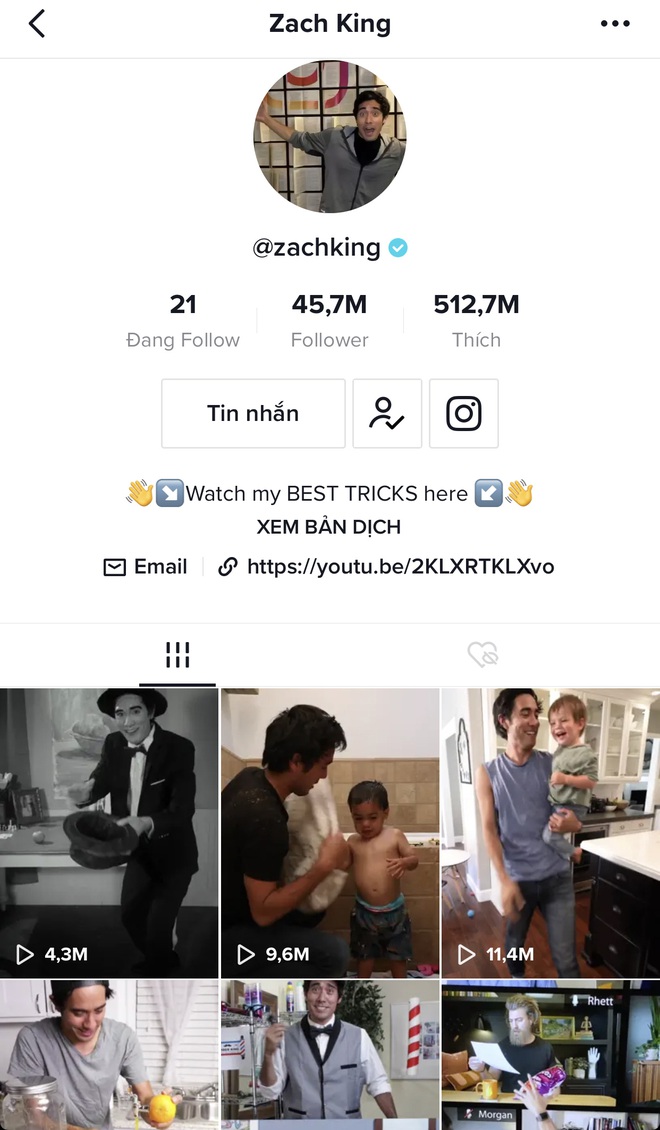The height and width of the screenshot is (1130, 660).
Task: View the 21 Đang Follow list
Action: [183, 321]
